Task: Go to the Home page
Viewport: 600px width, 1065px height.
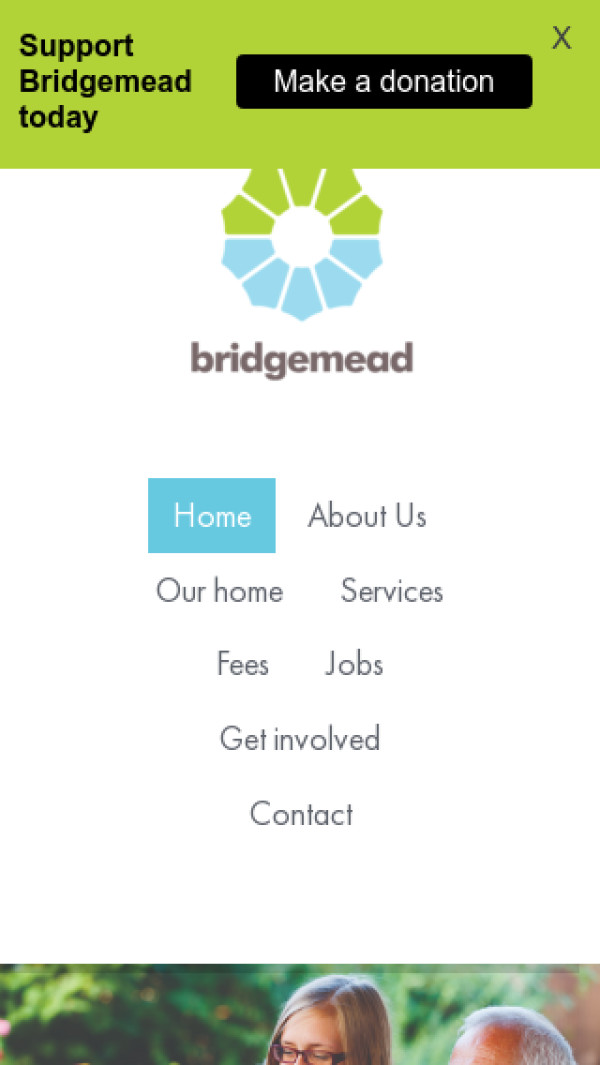Action: pos(212,516)
